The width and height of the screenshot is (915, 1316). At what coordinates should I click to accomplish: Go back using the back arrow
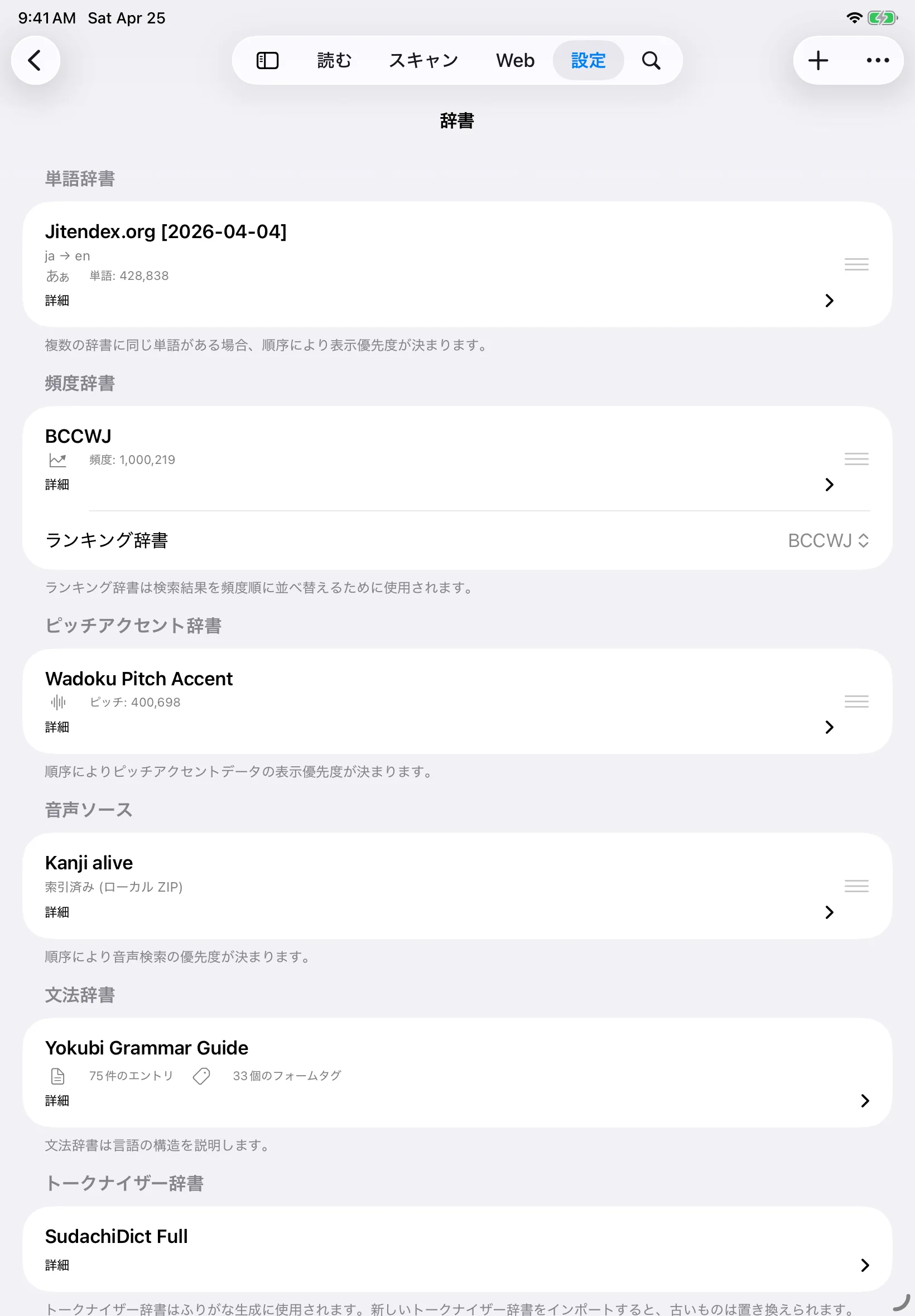coord(36,60)
